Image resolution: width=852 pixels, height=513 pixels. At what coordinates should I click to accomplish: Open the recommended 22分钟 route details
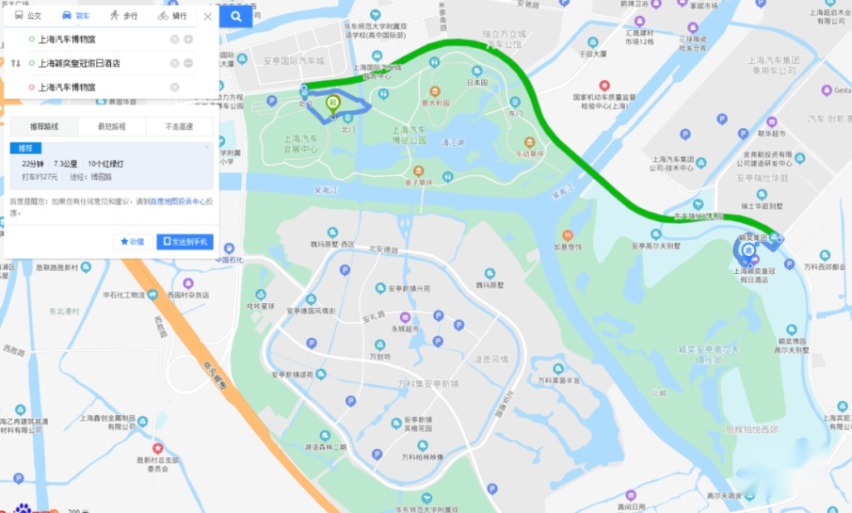100,163
